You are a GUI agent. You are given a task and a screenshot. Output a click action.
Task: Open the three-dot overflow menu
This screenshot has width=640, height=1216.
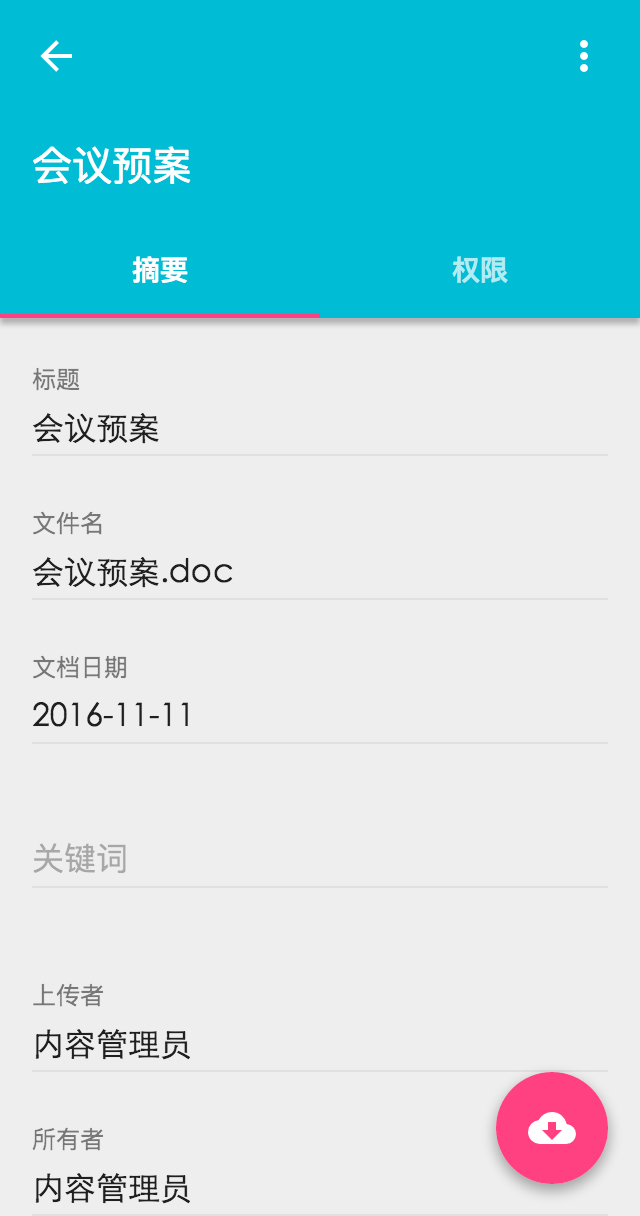[584, 56]
